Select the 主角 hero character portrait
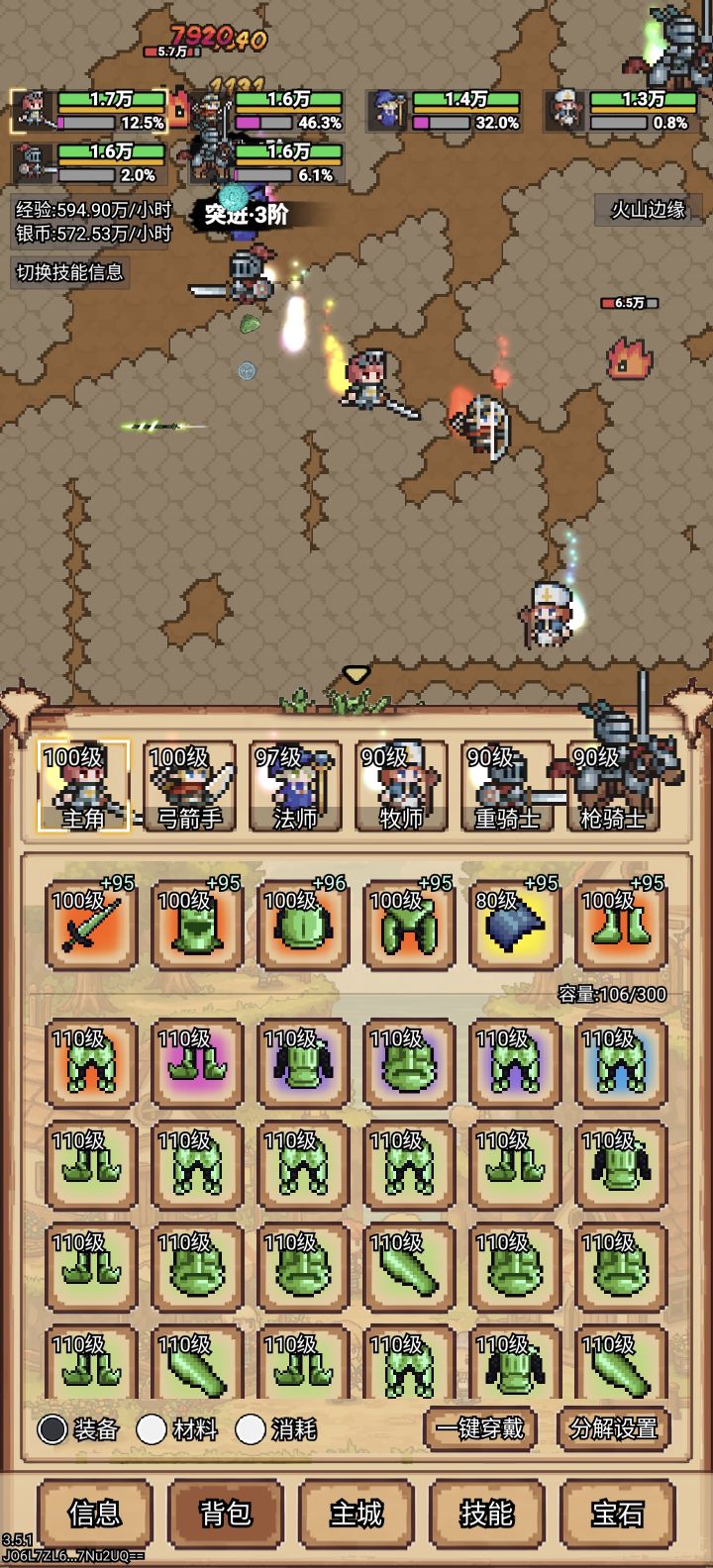Viewport: 713px width, 1568px height. click(x=84, y=787)
